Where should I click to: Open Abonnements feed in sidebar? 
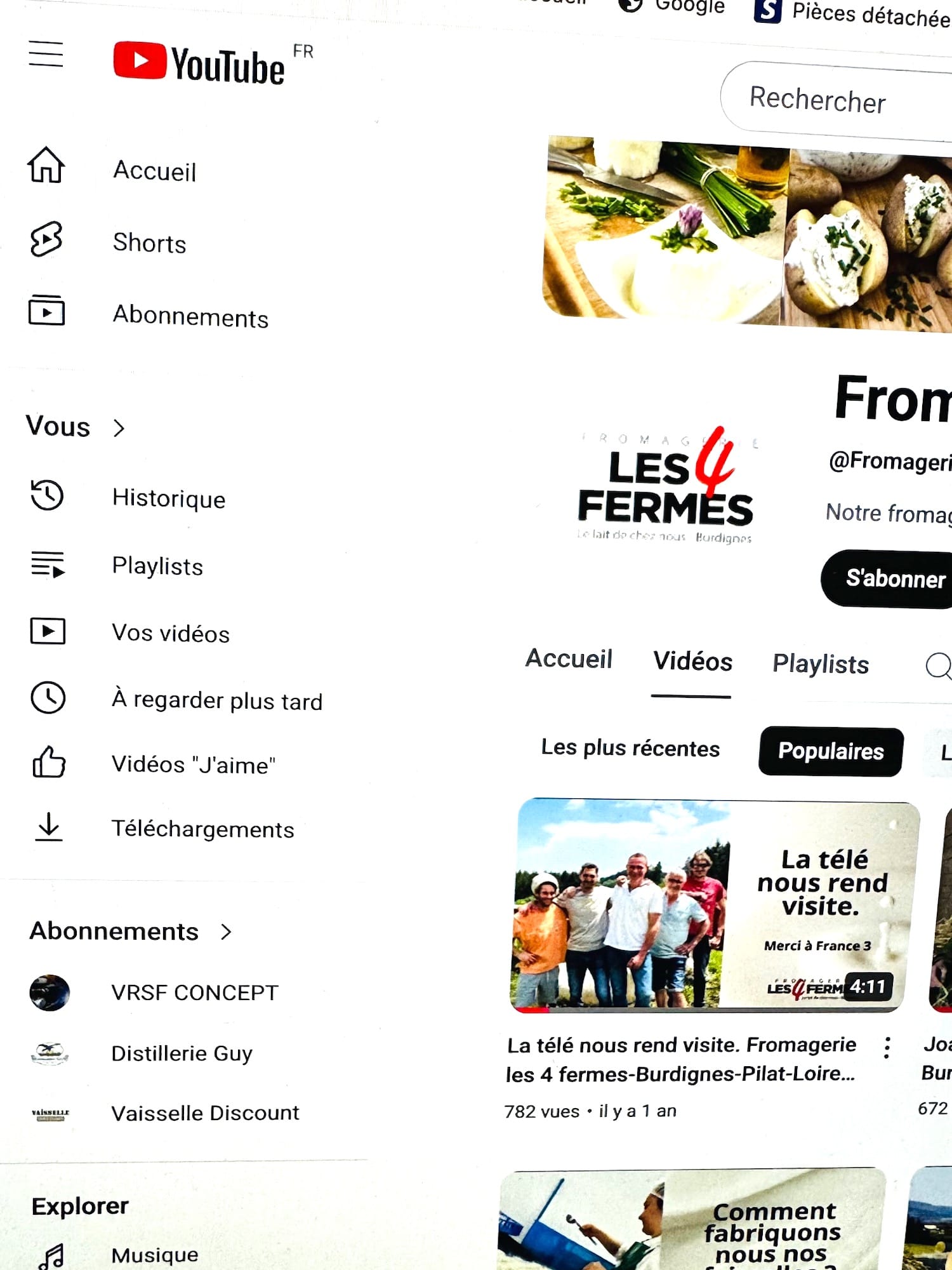pyautogui.click(x=190, y=316)
